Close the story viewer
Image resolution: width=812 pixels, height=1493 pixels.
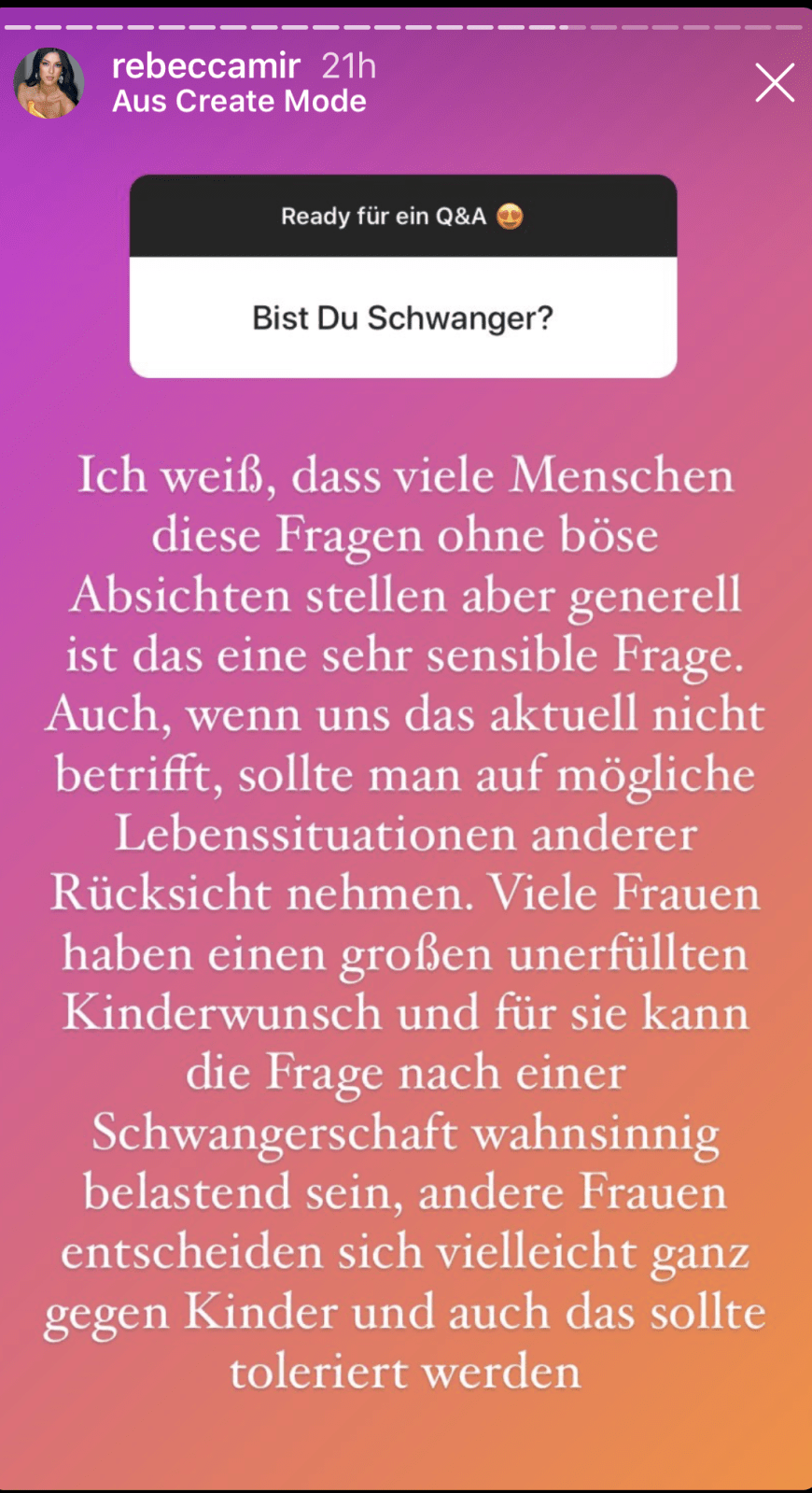click(x=774, y=83)
